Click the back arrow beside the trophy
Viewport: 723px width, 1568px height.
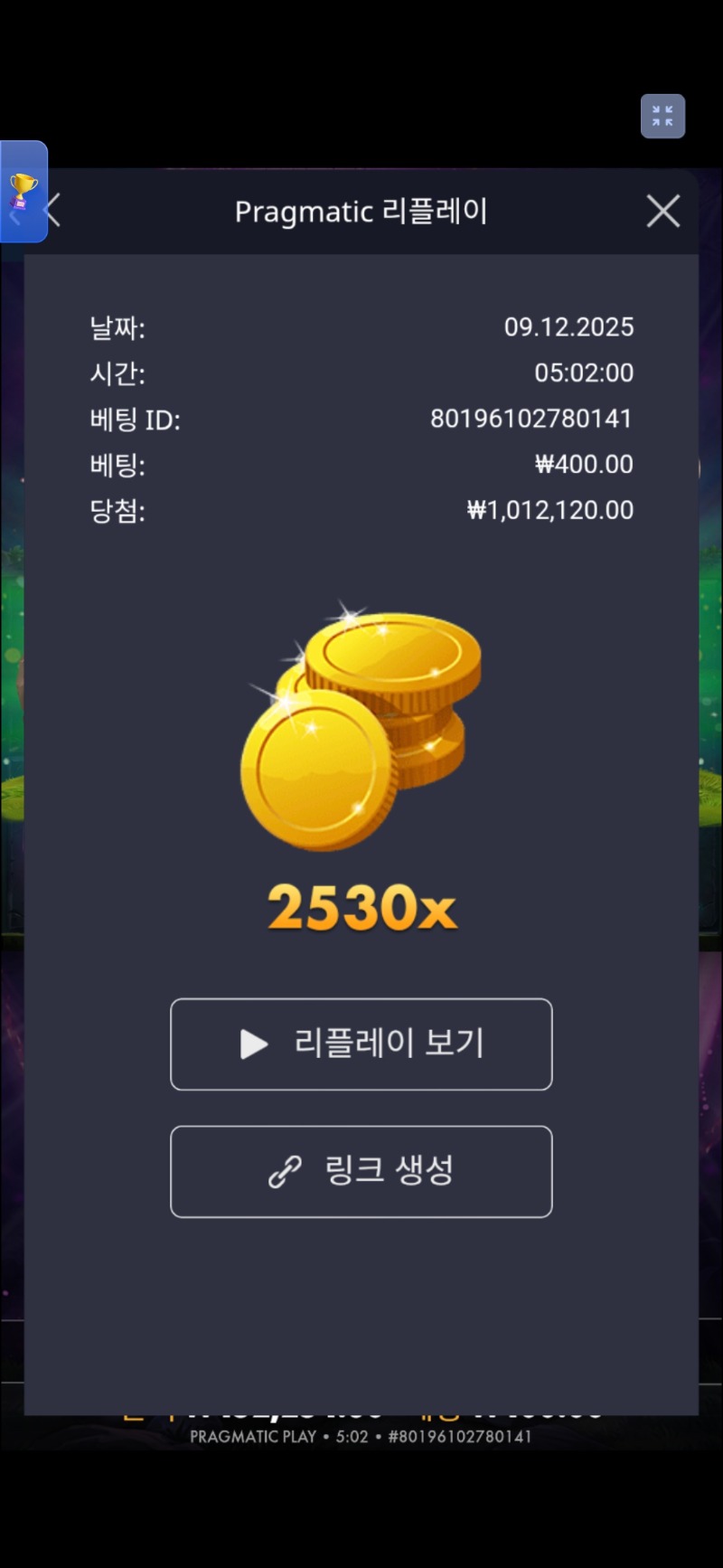pos(52,211)
